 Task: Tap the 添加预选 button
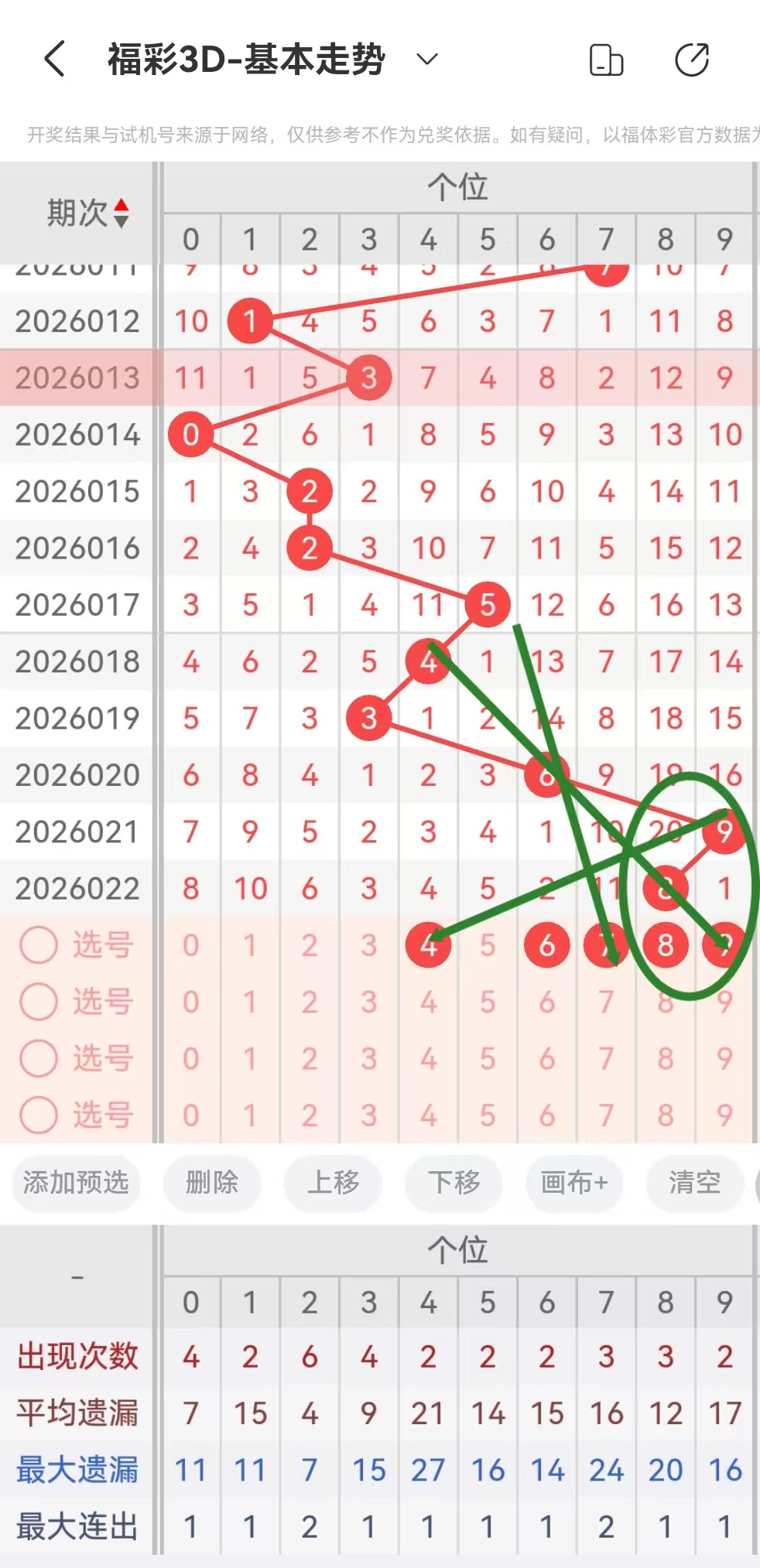click(x=76, y=1182)
